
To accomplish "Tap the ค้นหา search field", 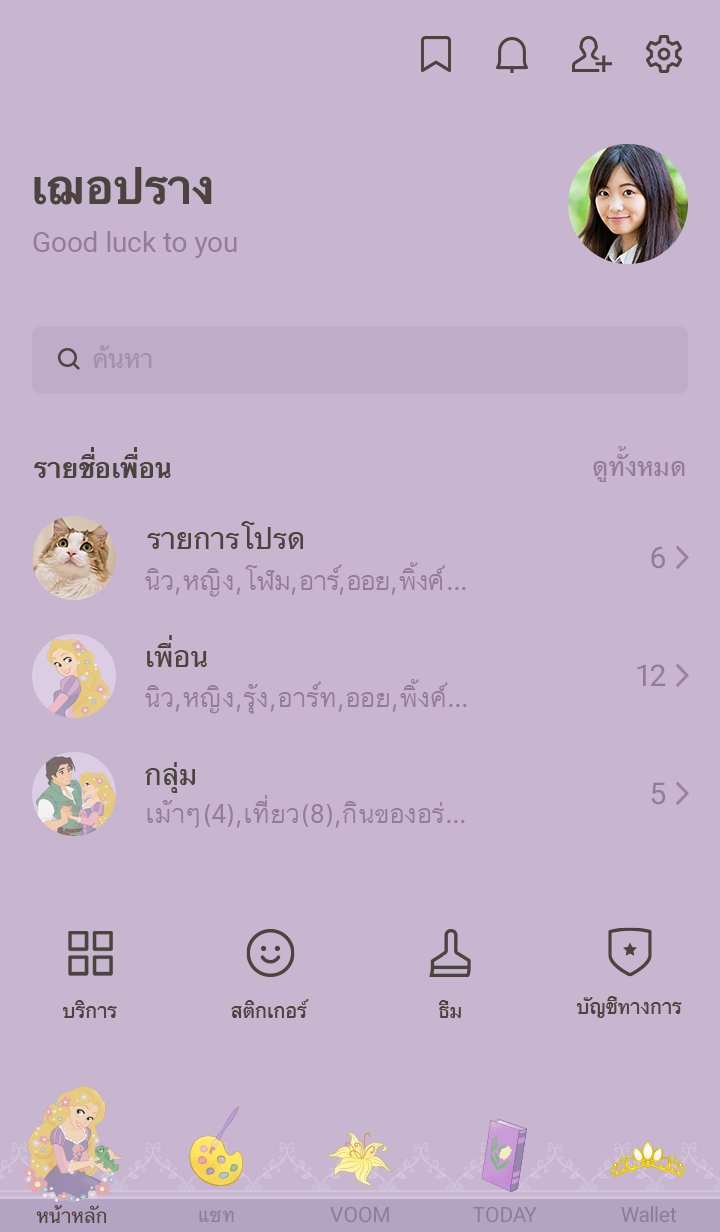I will coord(360,360).
